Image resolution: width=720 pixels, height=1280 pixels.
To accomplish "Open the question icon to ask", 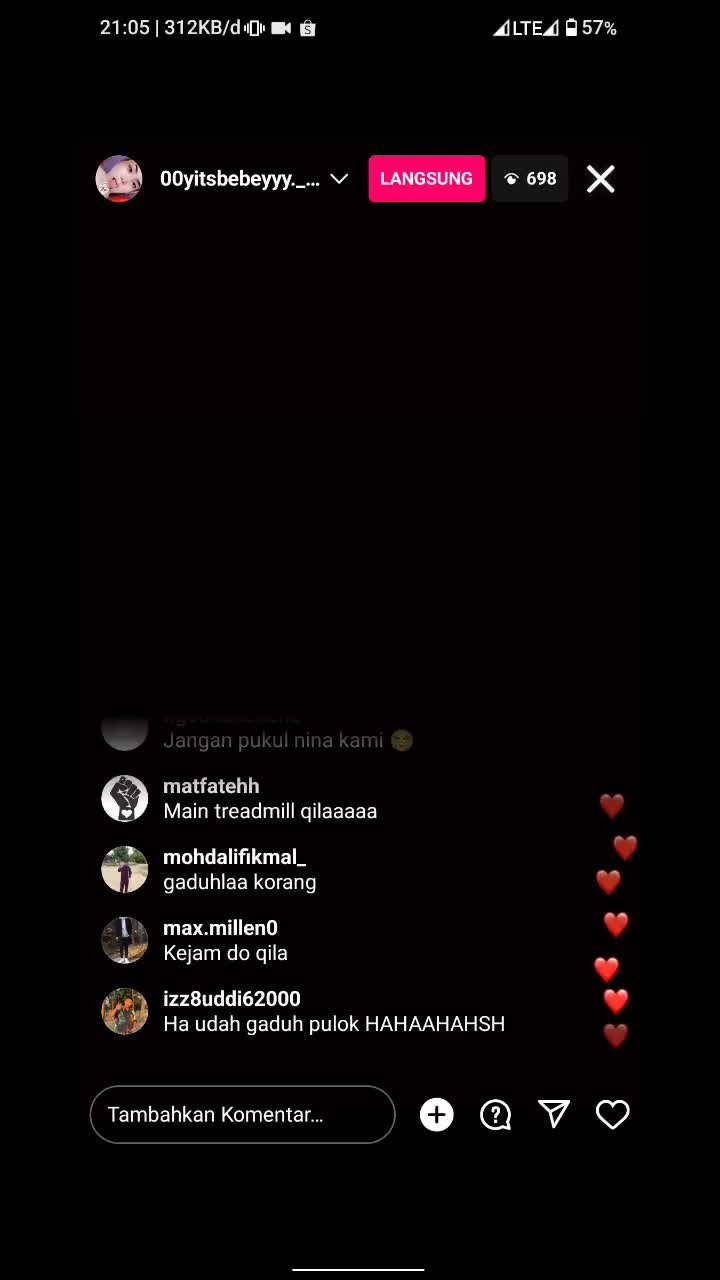I will pos(495,1114).
